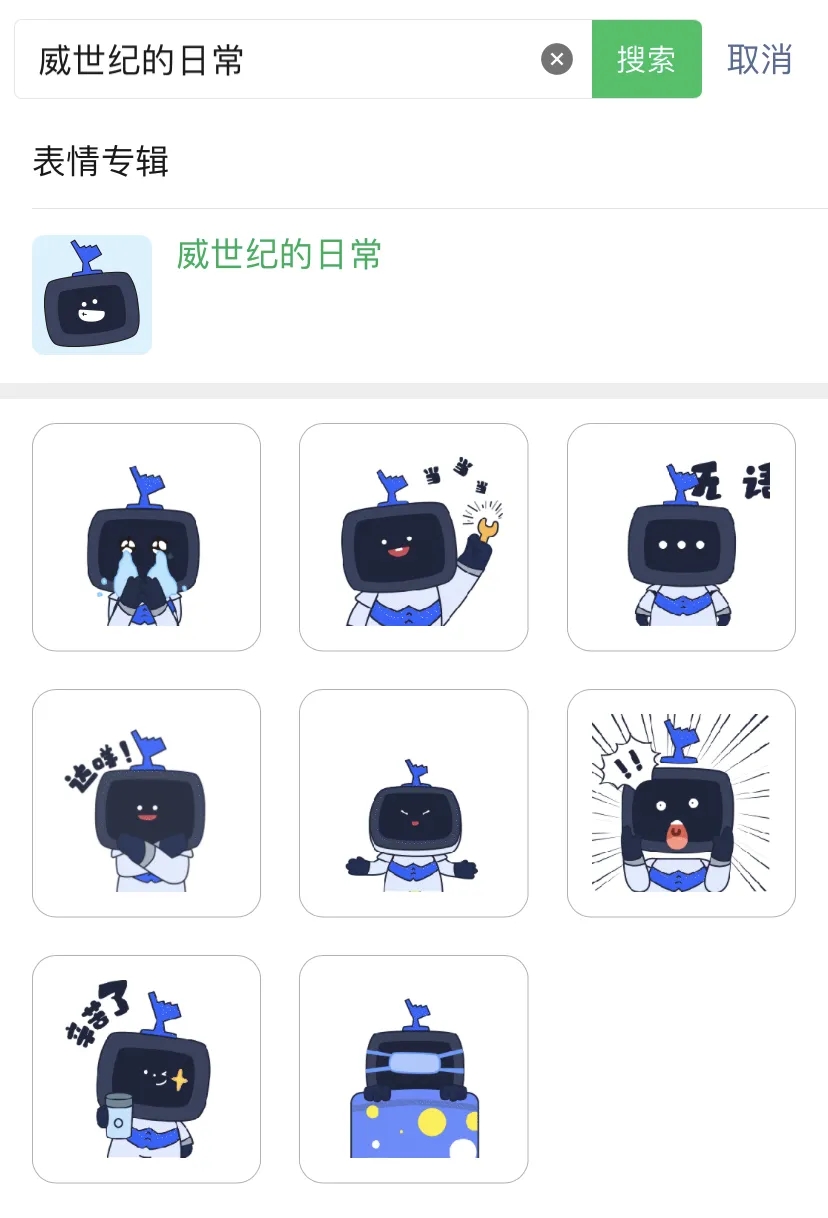828x1218 pixels.
Task: Choose the robot holding a wrench sticker
Action: pyautogui.click(x=413, y=537)
